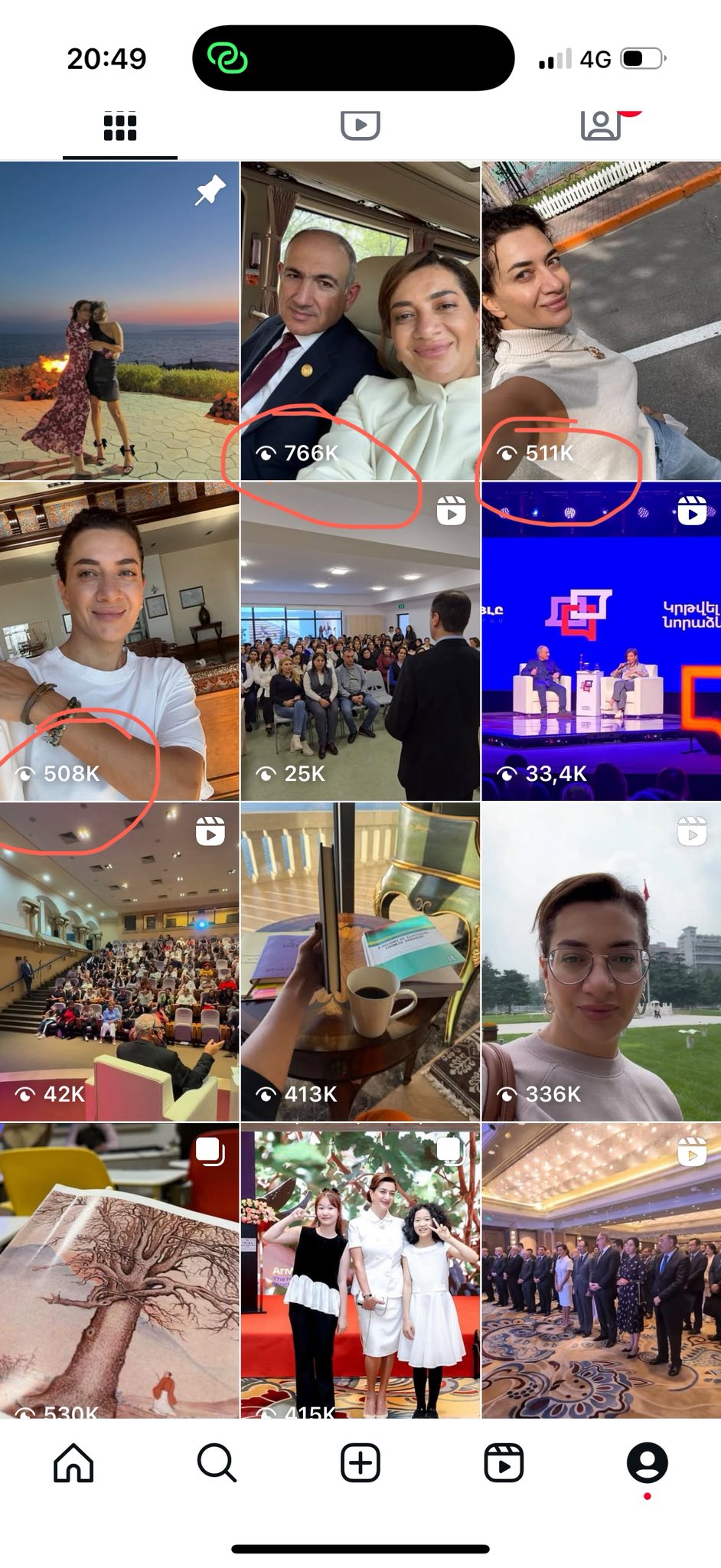Open the Search and Explore tab
721x1568 pixels.
[x=217, y=1463]
